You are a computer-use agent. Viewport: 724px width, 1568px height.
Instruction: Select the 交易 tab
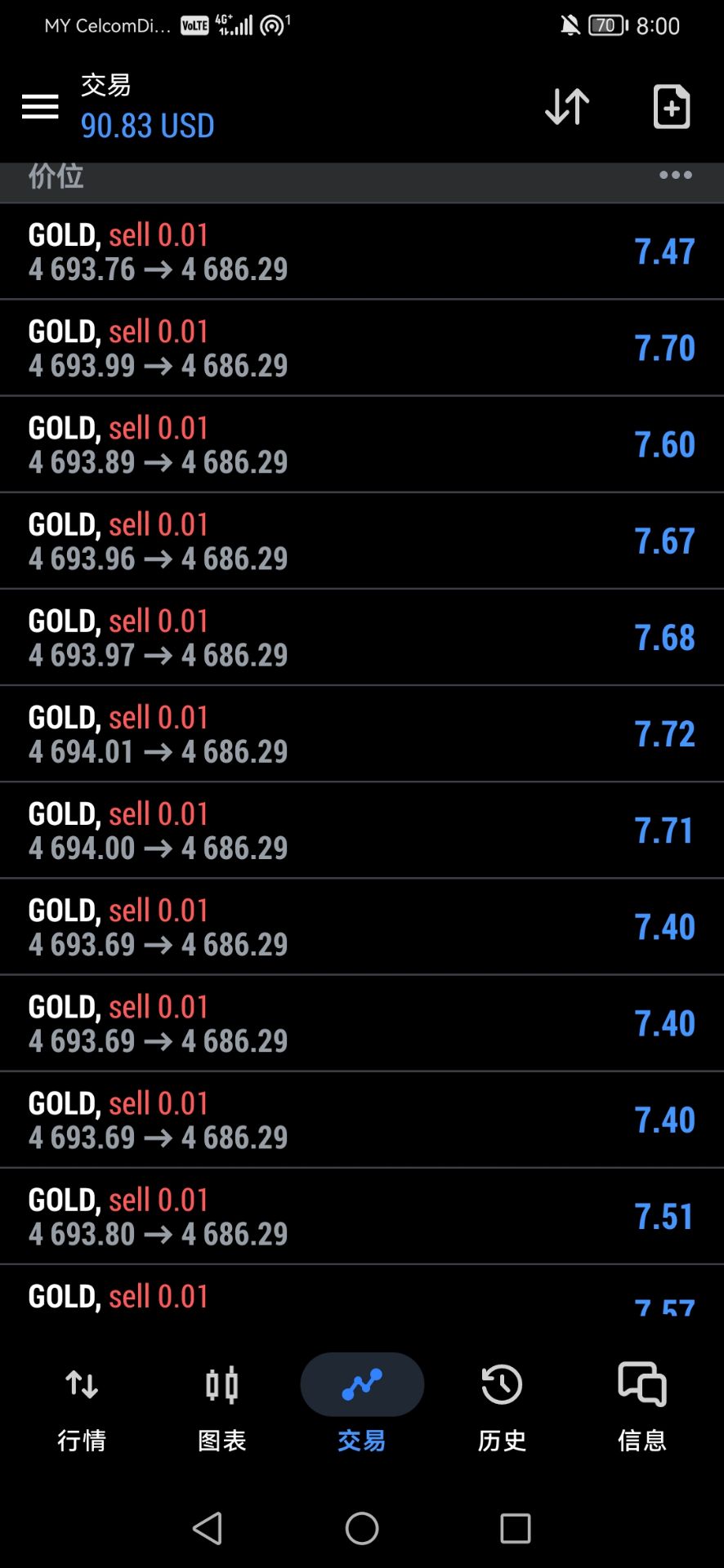coord(362,1406)
